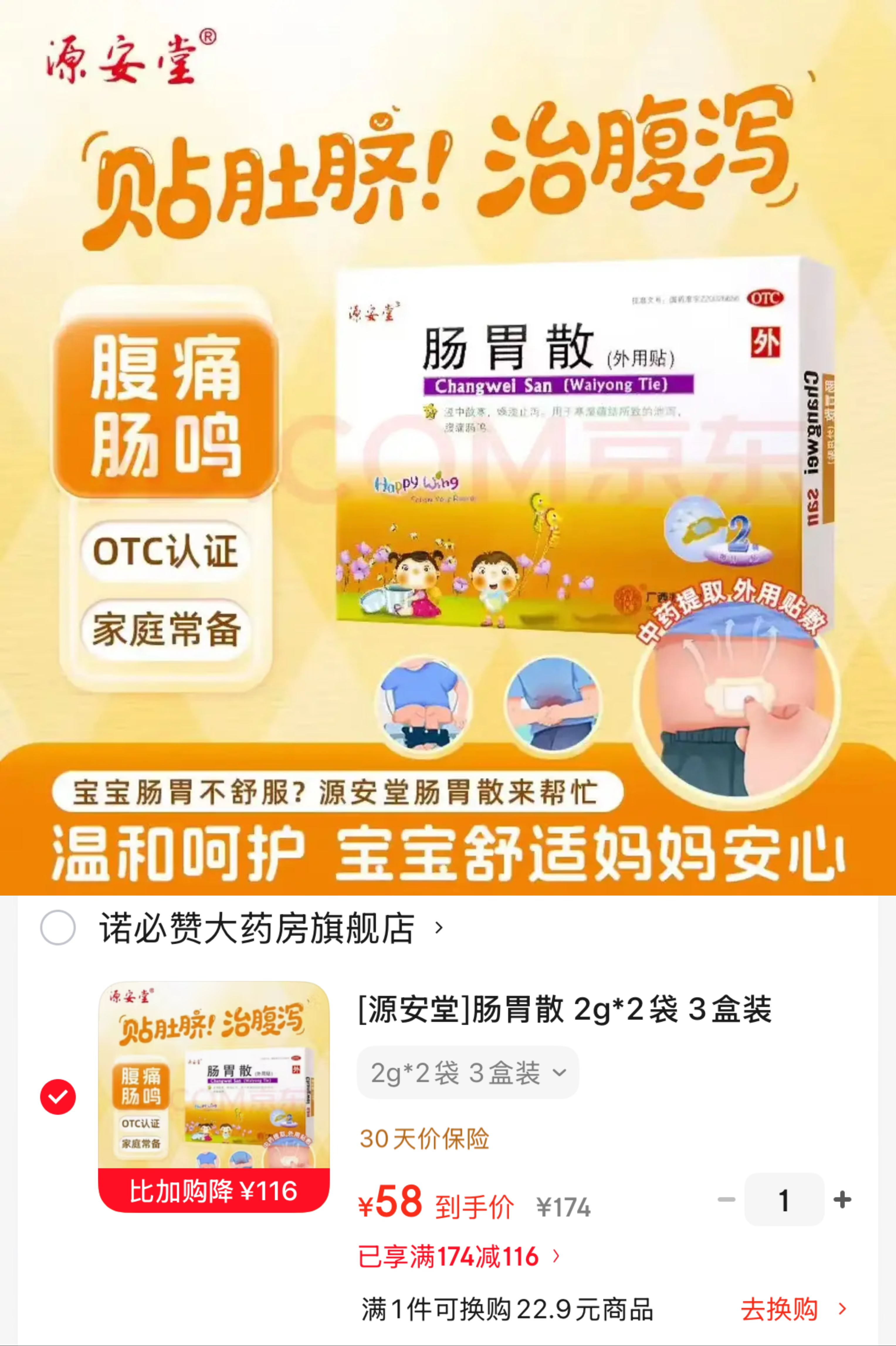Decrease quantity with the minus button
896x1346 pixels.
click(726, 1200)
